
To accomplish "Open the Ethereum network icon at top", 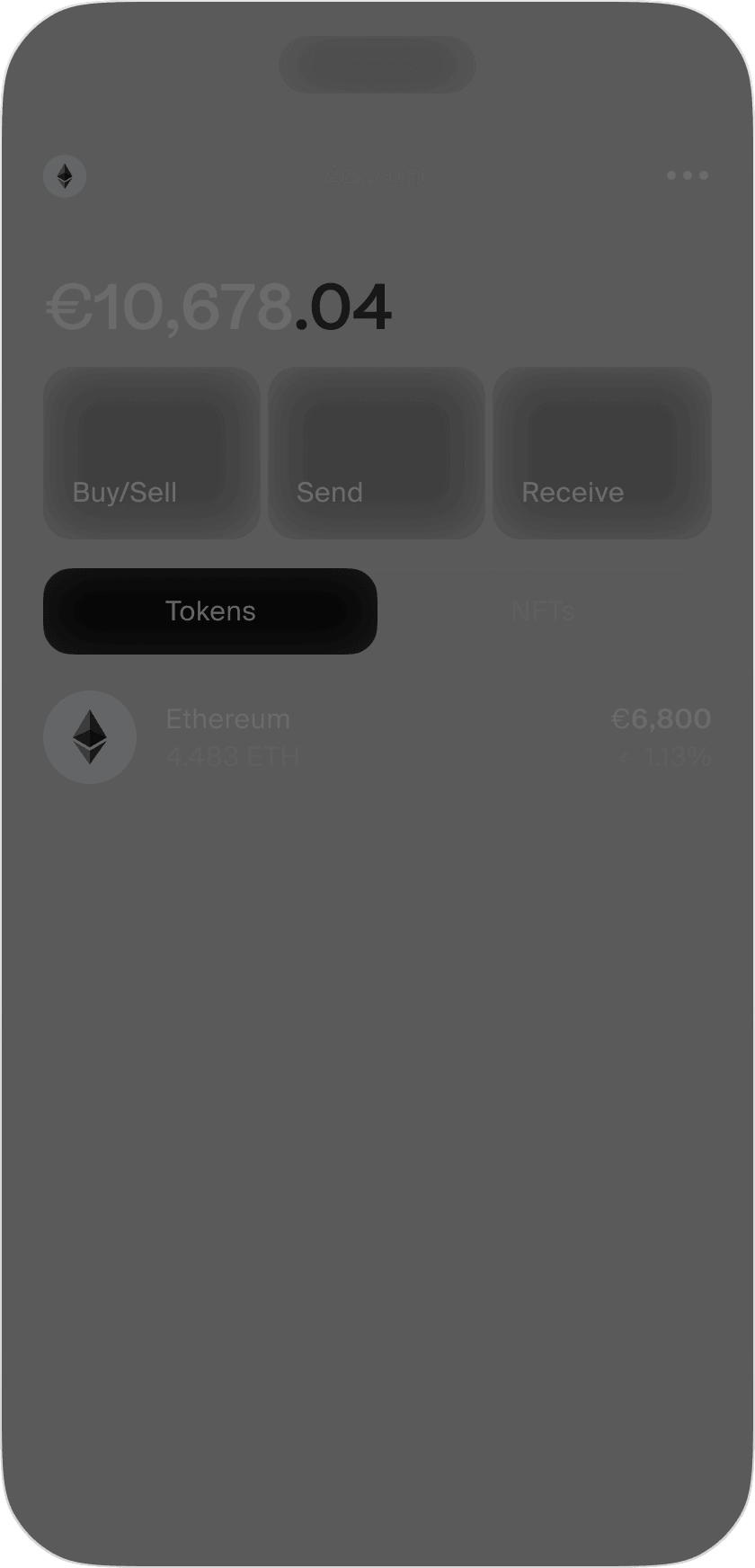I will click(65, 176).
